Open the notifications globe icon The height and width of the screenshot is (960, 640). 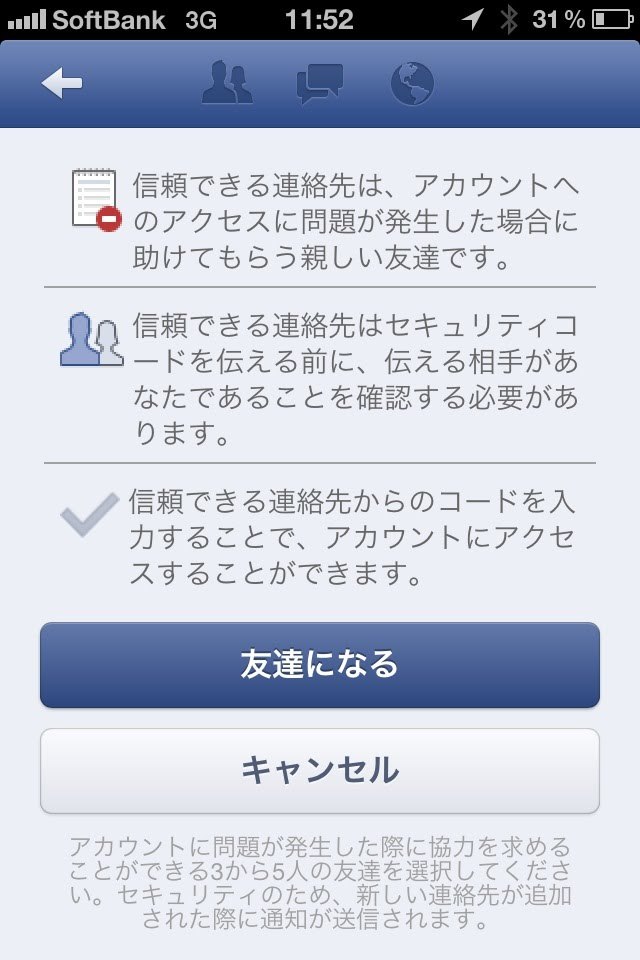point(411,84)
